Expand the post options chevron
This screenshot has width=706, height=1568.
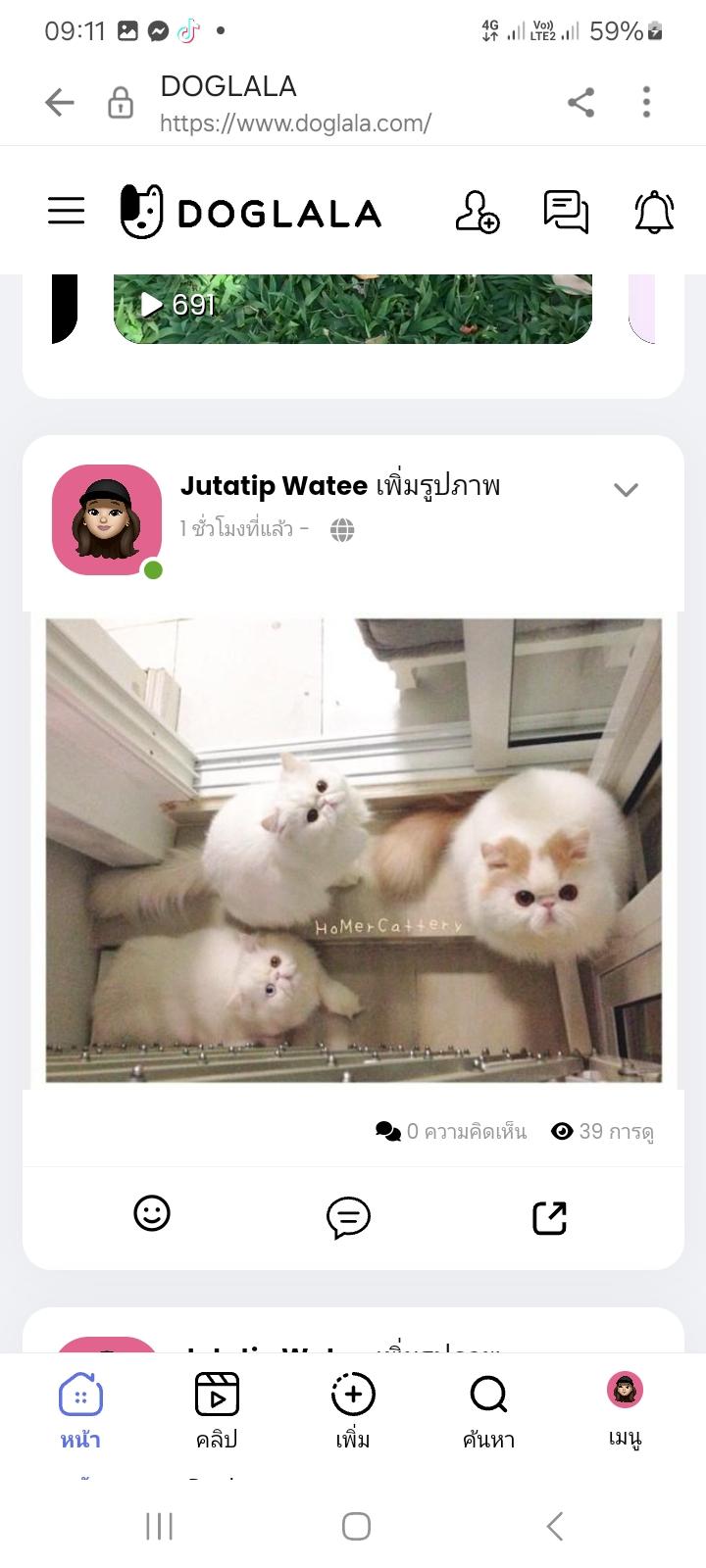pyautogui.click(x=626, y=489)
